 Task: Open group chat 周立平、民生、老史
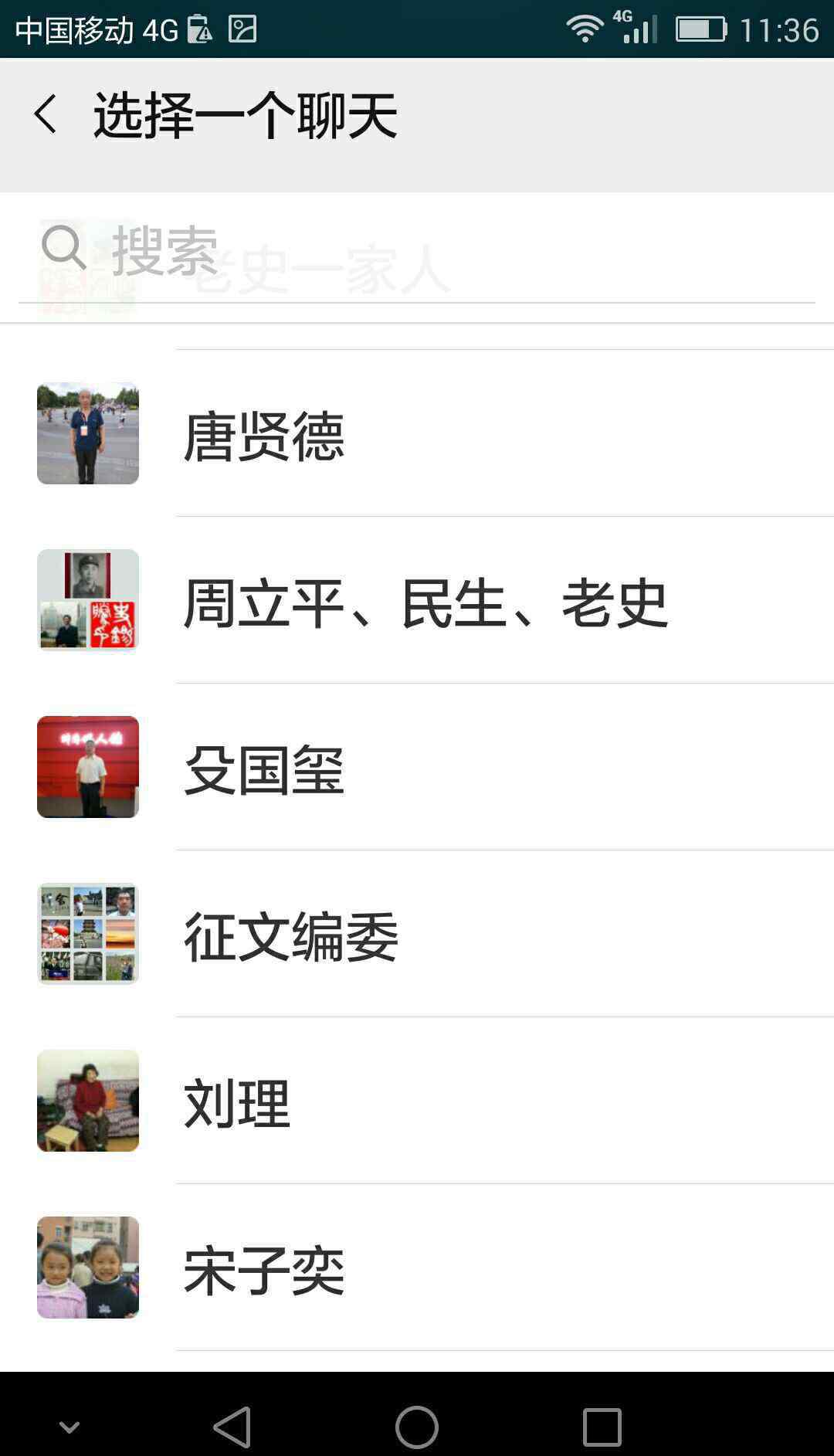[417, 601]
